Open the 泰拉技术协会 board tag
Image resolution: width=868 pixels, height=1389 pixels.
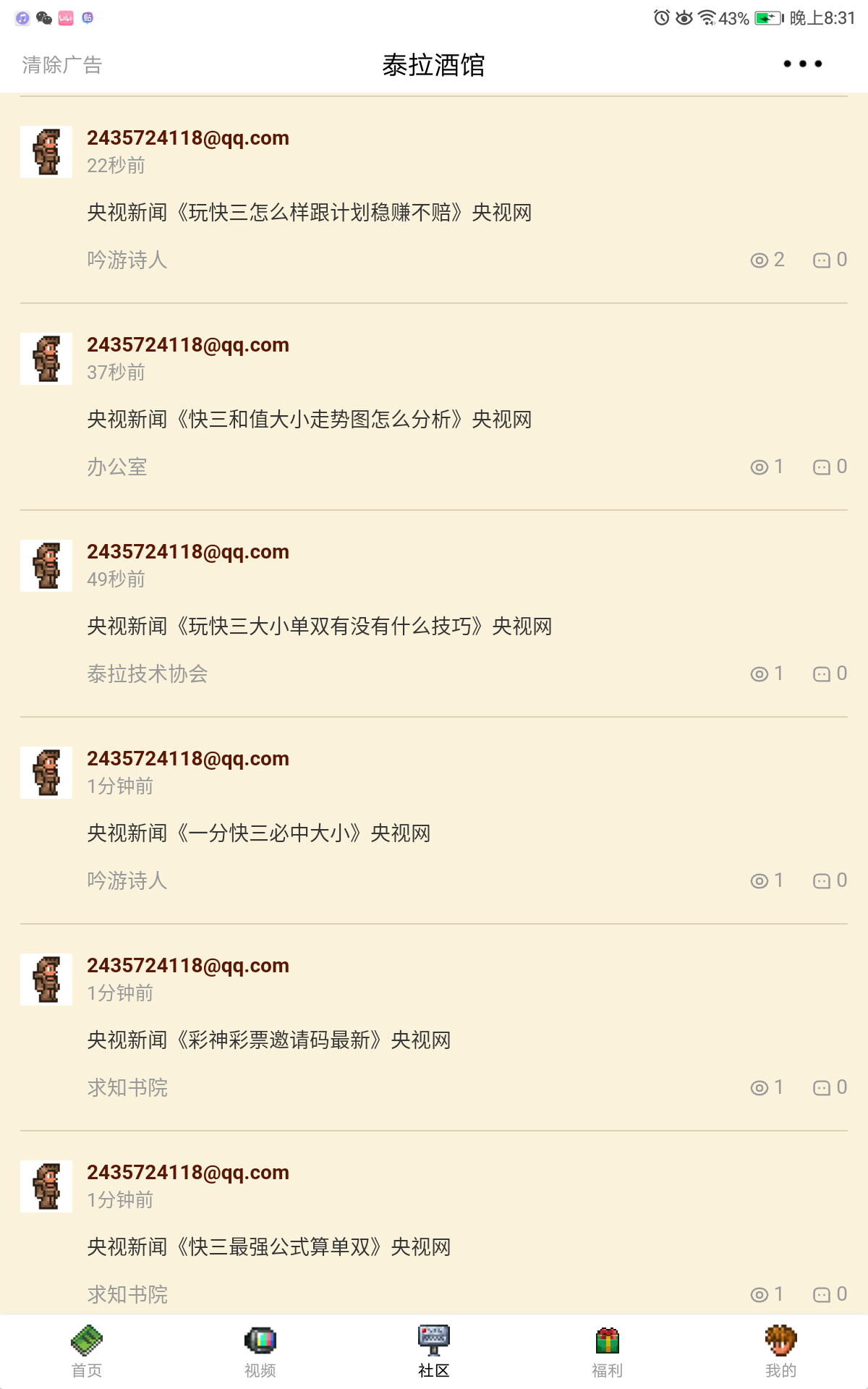148,674
